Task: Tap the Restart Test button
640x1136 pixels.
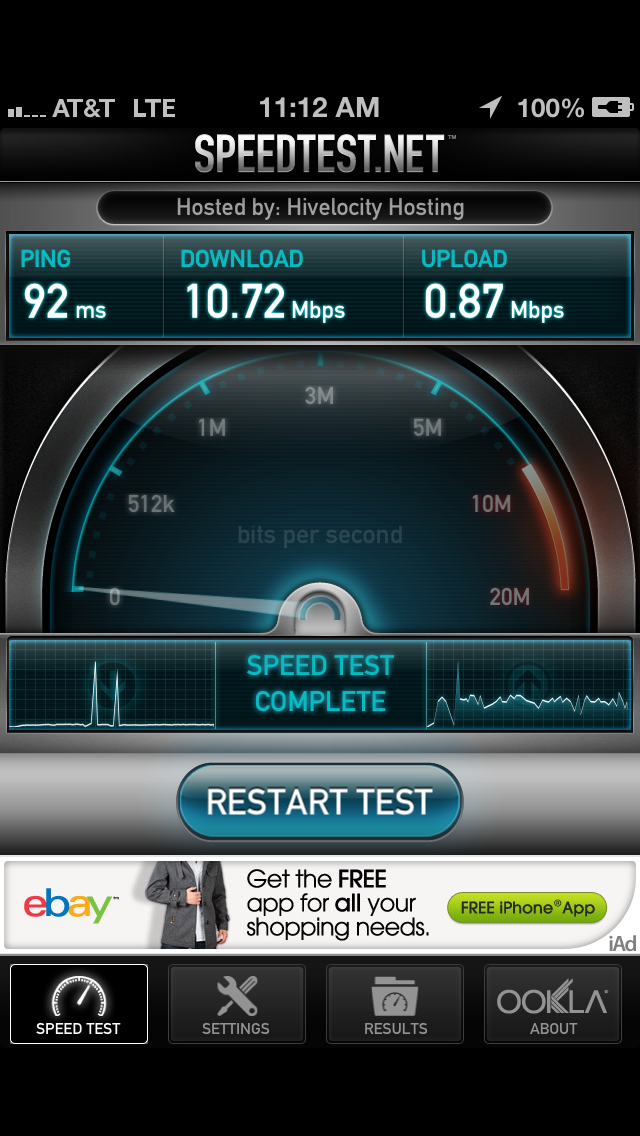Action: point(320,801)
